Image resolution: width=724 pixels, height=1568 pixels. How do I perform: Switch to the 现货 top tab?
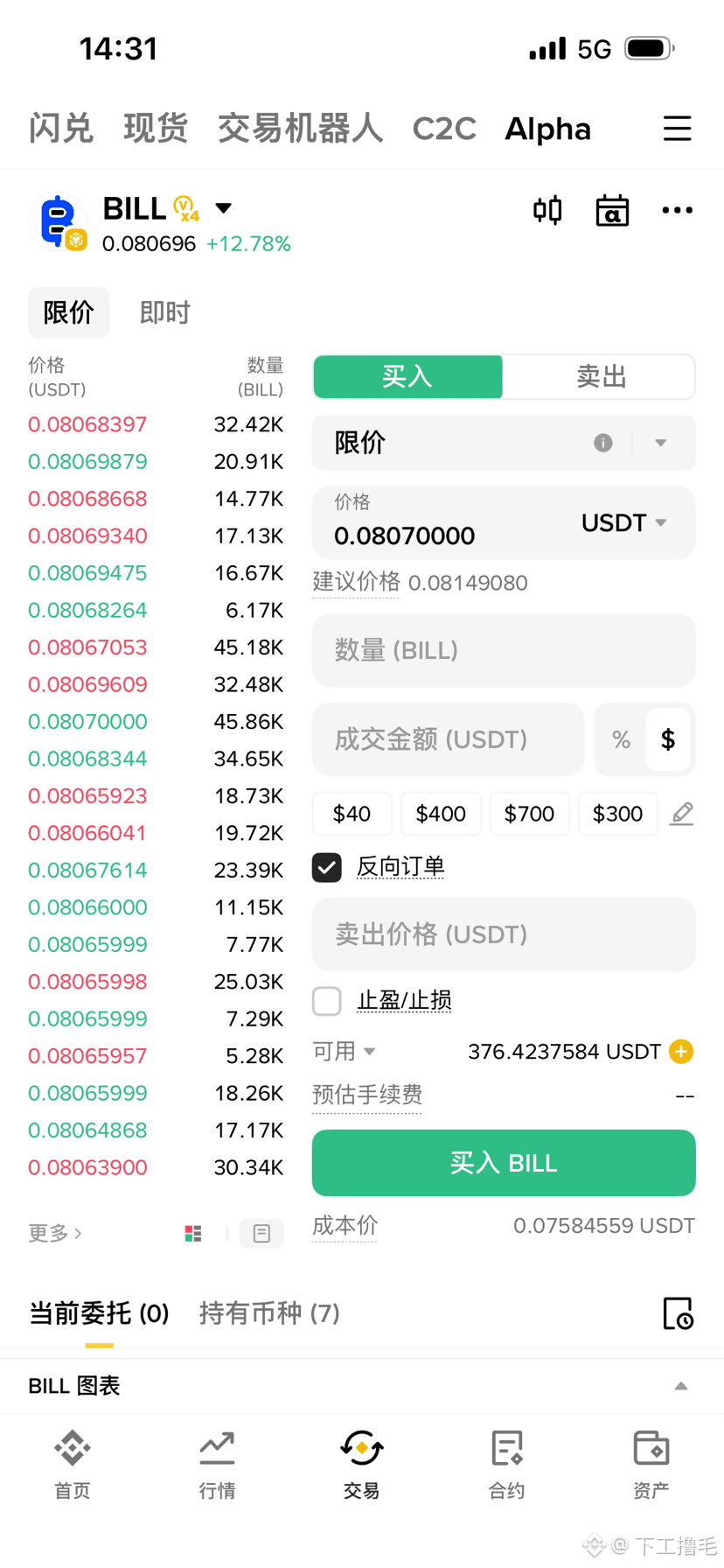156,129
